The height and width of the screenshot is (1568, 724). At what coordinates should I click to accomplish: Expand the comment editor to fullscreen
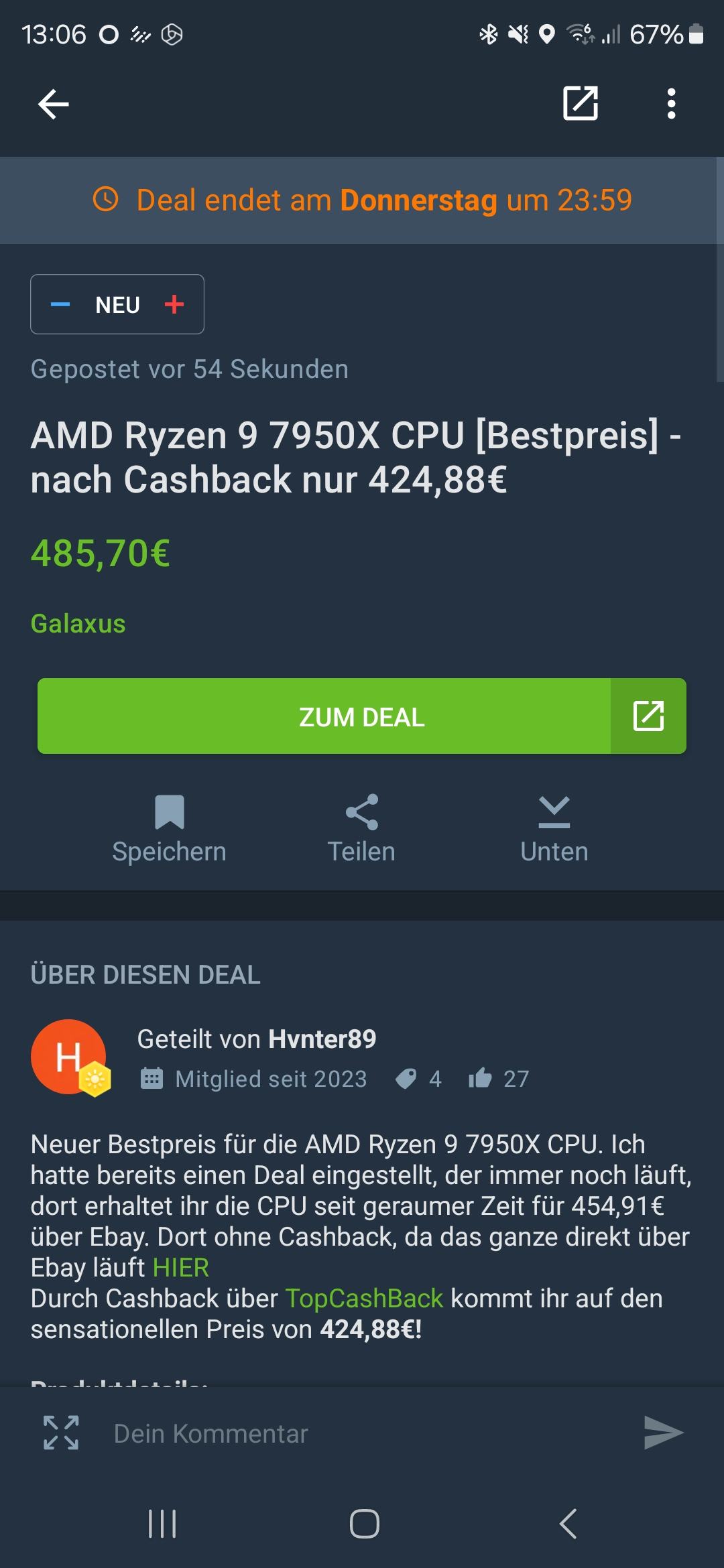tap(61, 1433)
